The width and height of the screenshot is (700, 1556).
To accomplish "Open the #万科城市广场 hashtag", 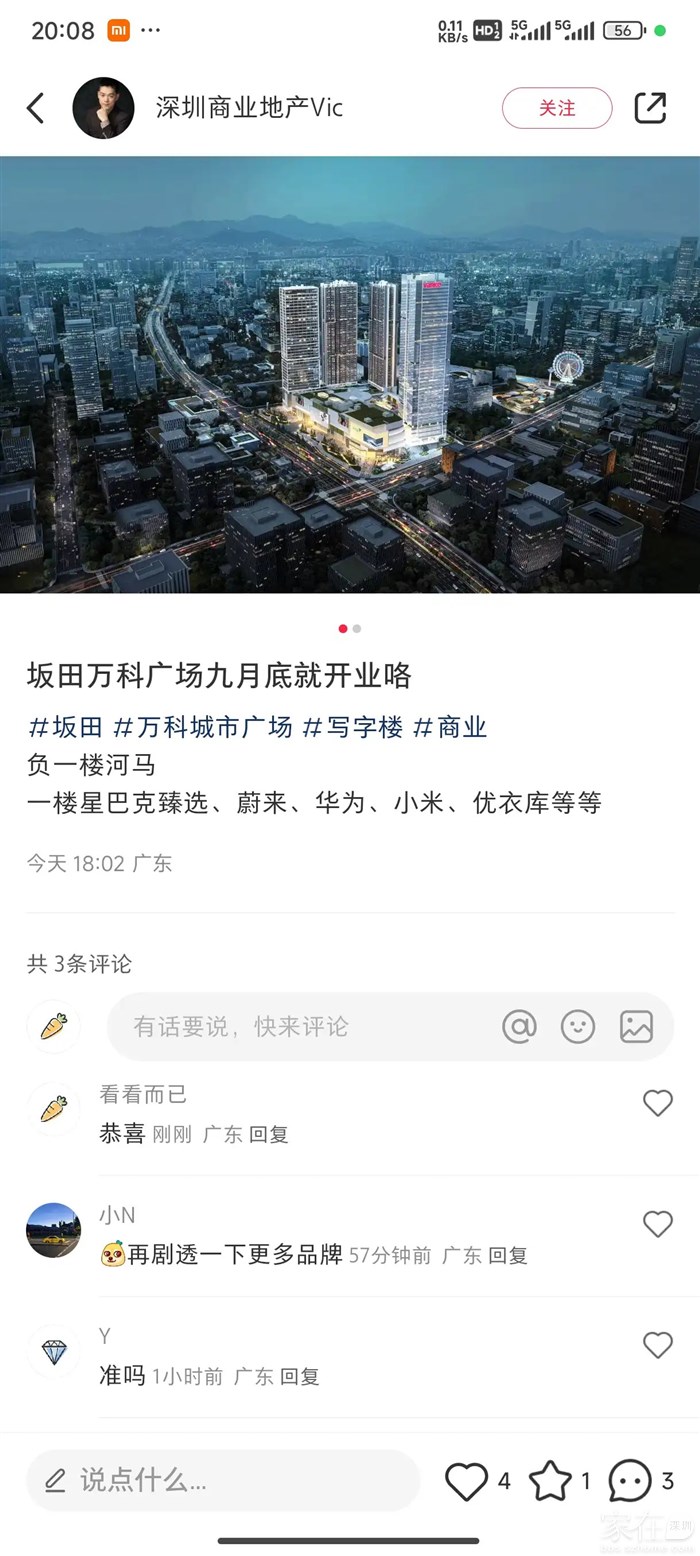I will 203,727.
